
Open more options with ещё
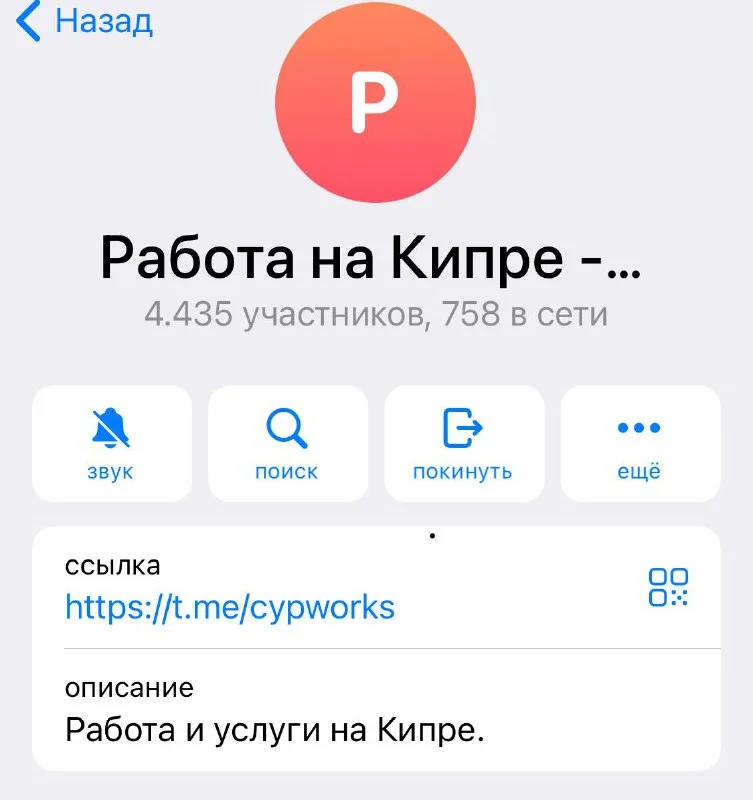(x=640, y=443)
